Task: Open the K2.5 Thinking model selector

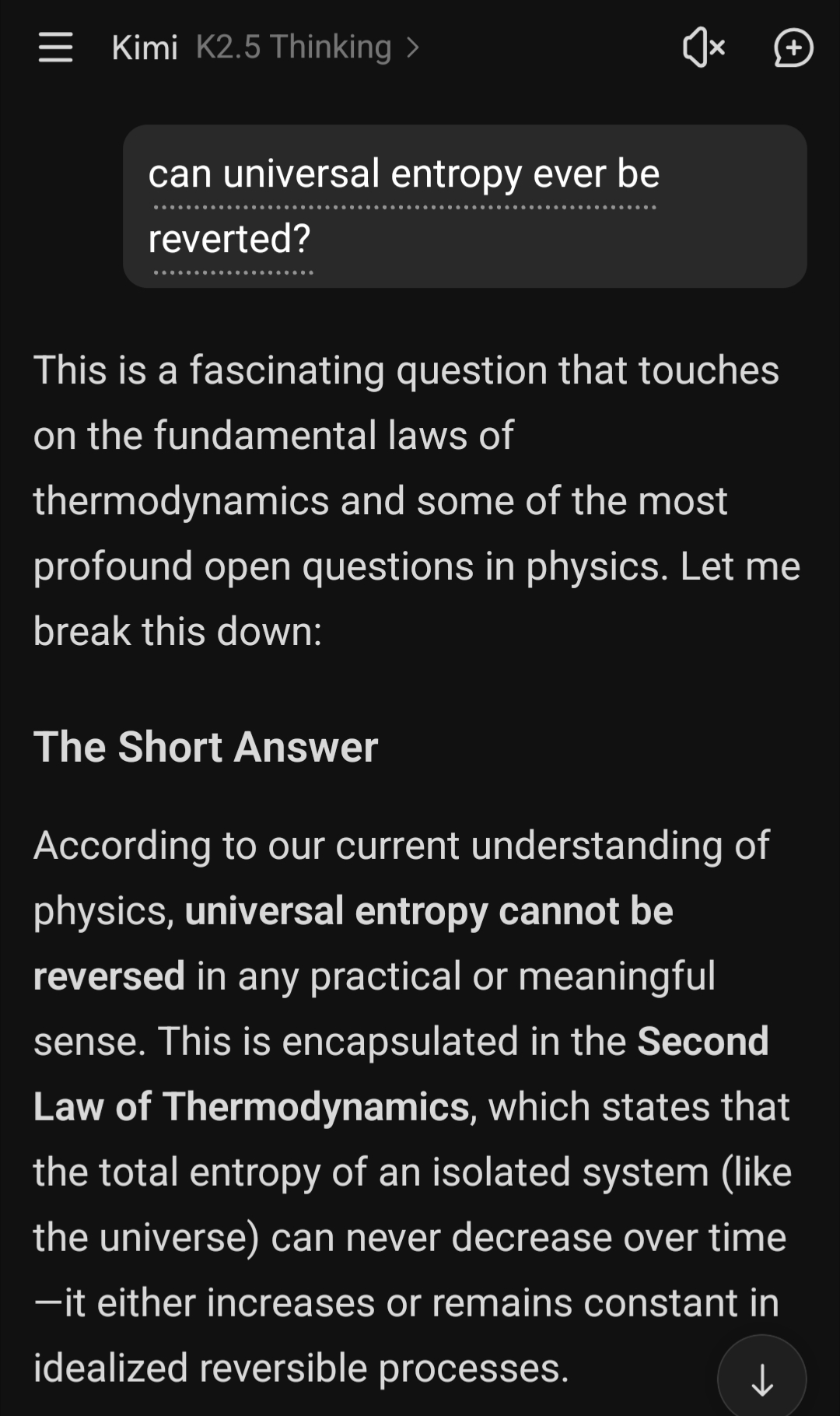Action: click(306, 47)
